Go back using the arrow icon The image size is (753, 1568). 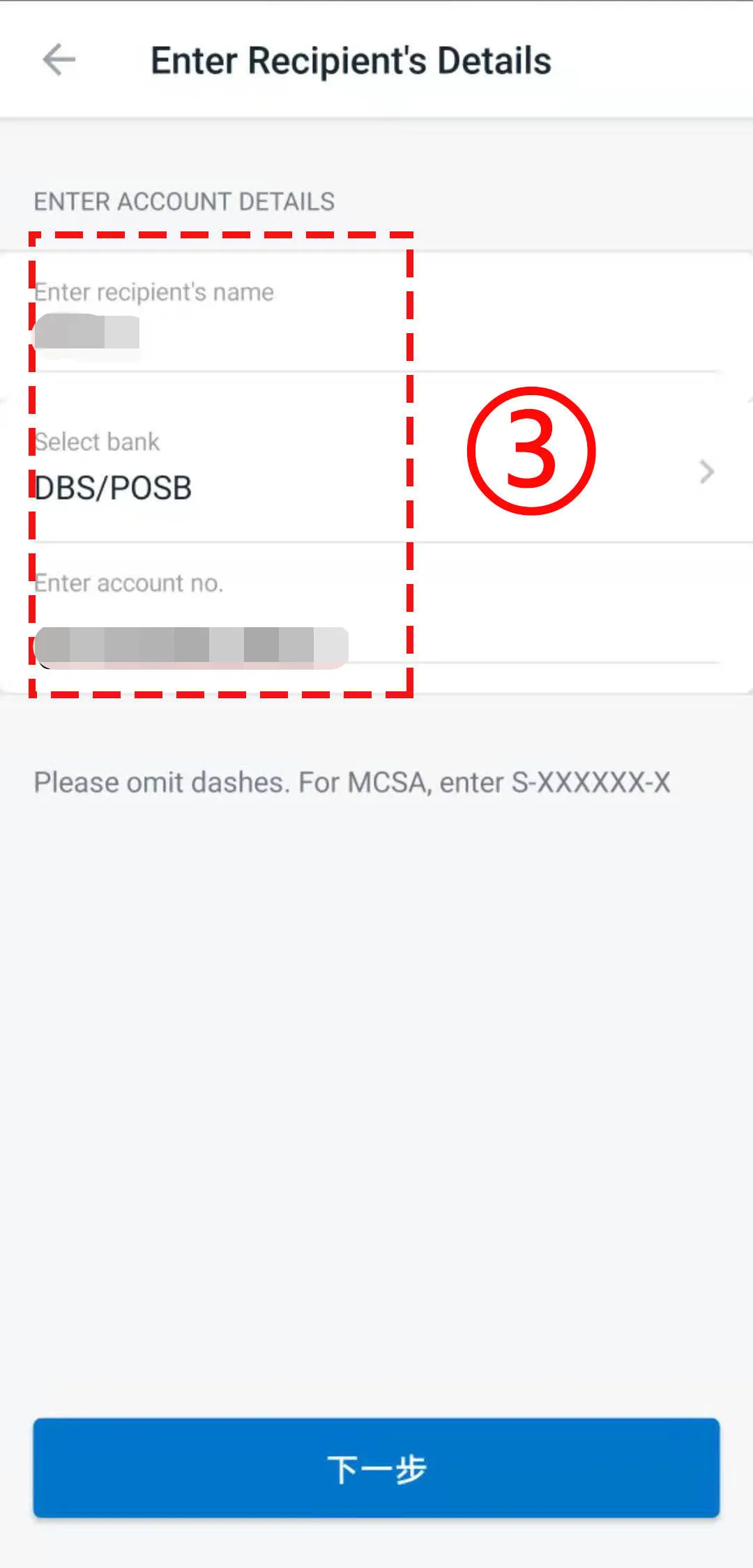tap(59, 60)
